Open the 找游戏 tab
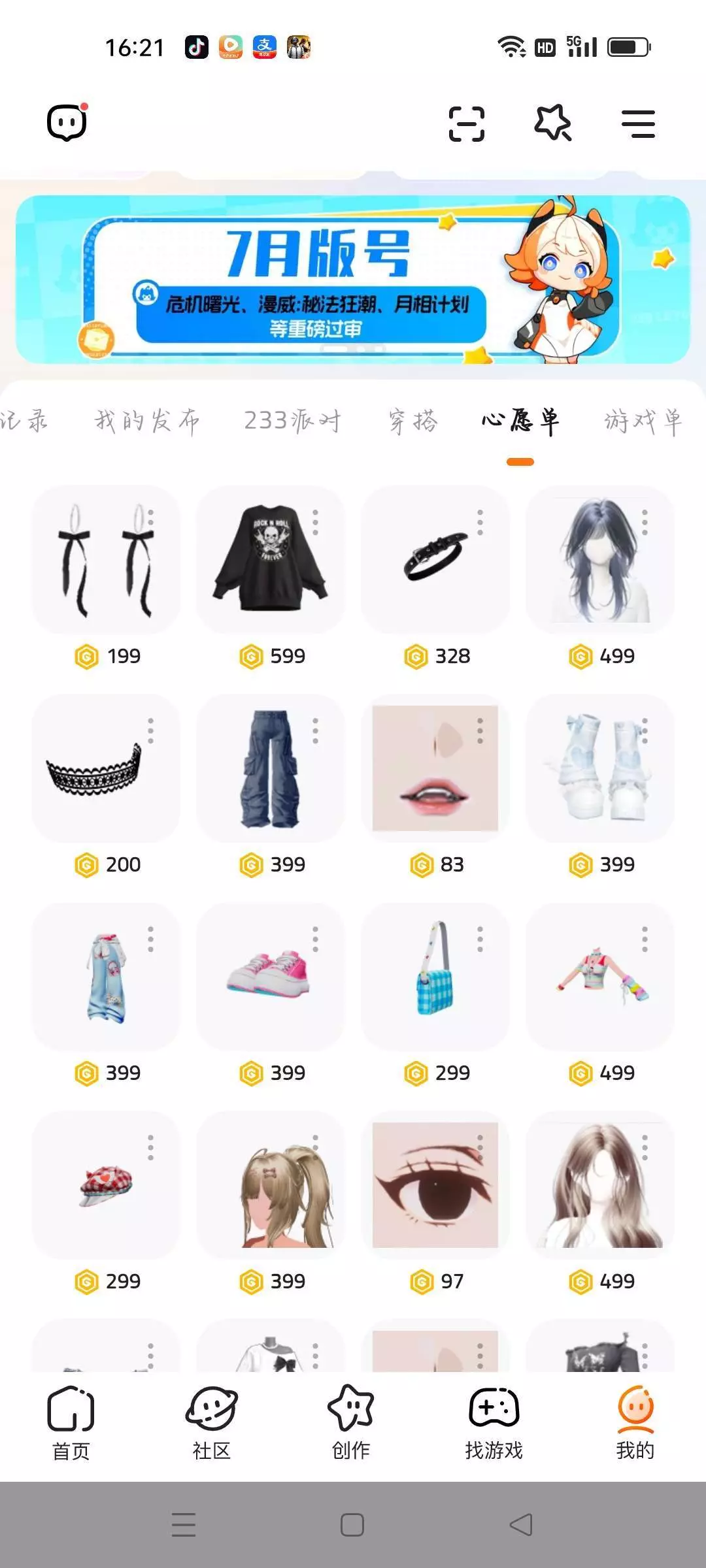Viewport: 706px width, 1568px height. pyautogui.click(x=494, y=1423)
